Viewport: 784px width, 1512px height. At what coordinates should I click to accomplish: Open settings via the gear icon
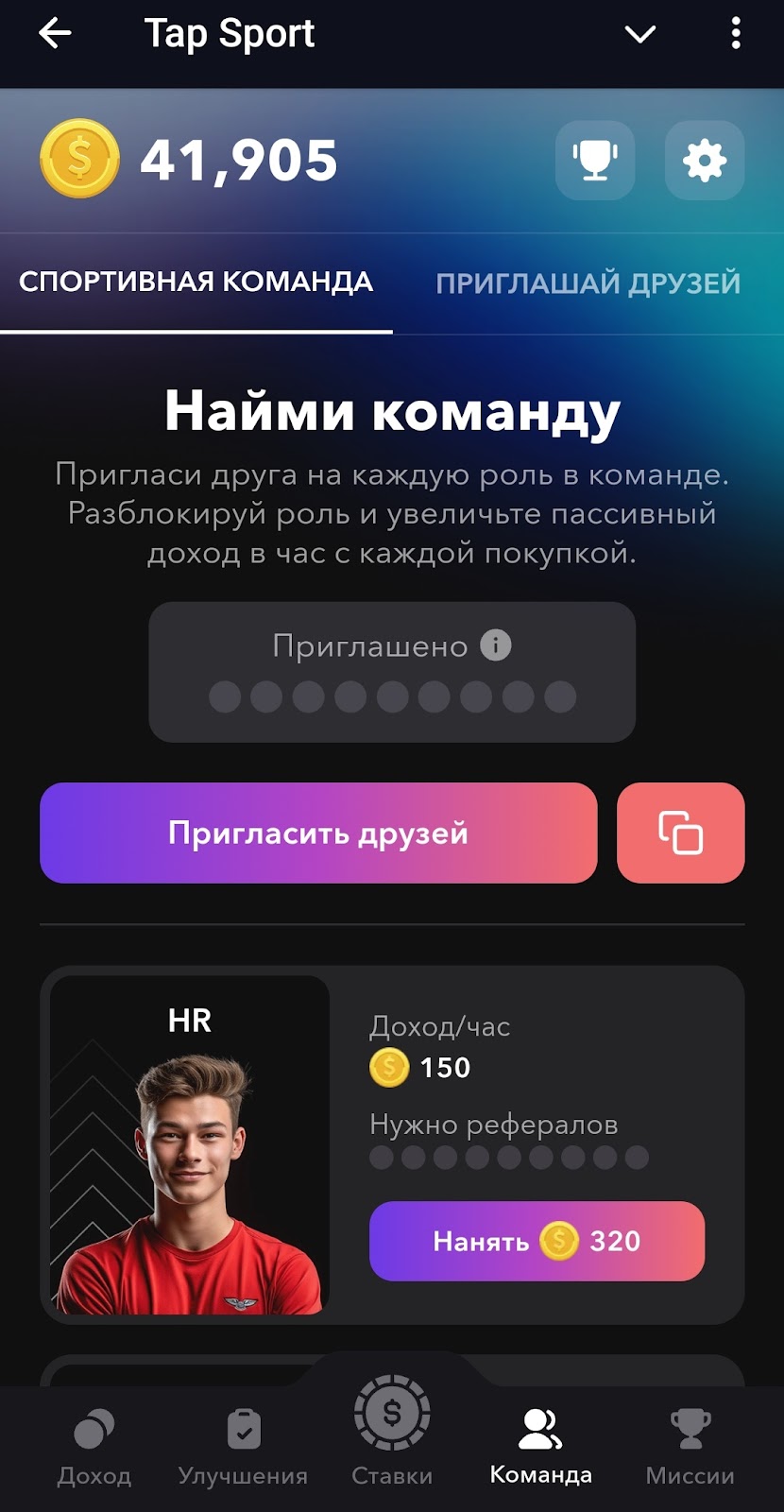(x=705, y=161)
